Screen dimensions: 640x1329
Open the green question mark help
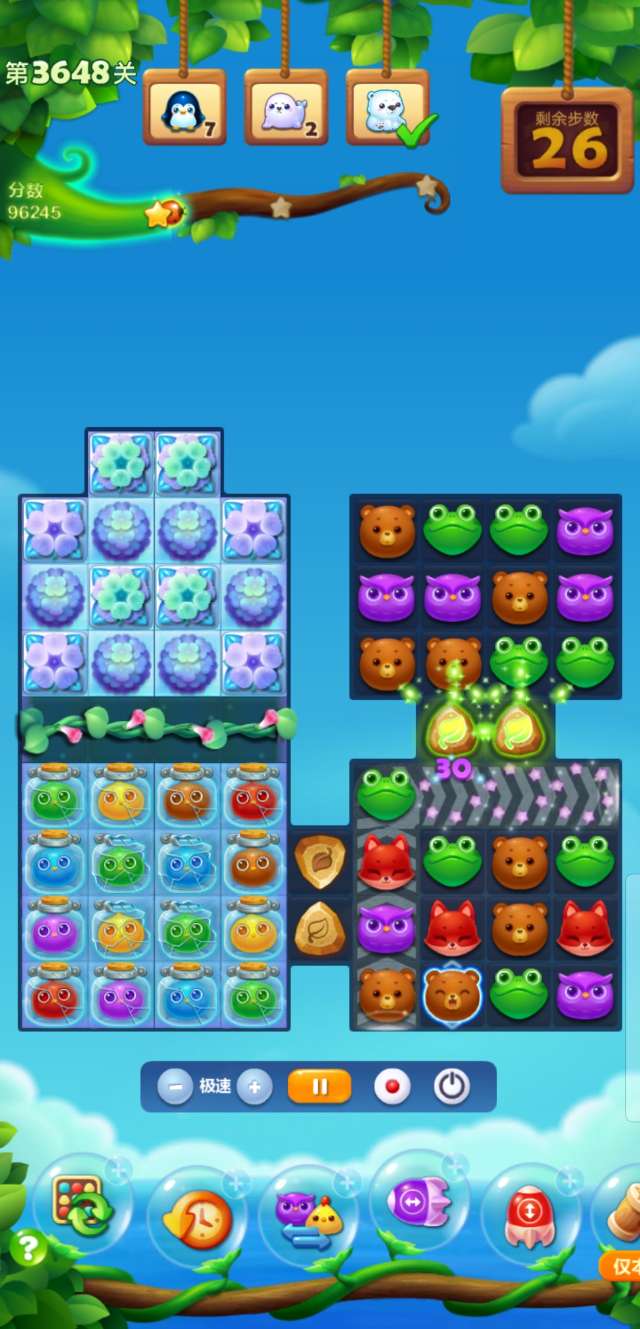(x=29, y=1248)
